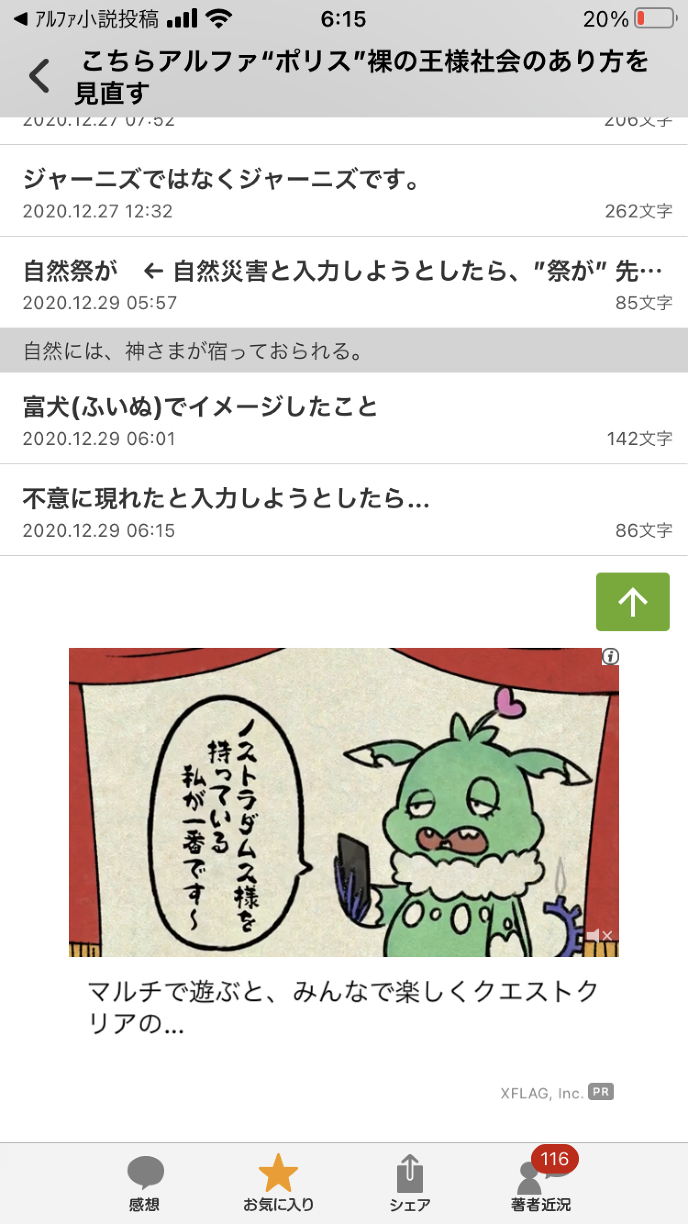The height and width of the screenshot is (1224, 688).
Task: Open chapter ジャーニズではなくジャーニズです。
Action: pyautogui.click(x=343, y=192)
